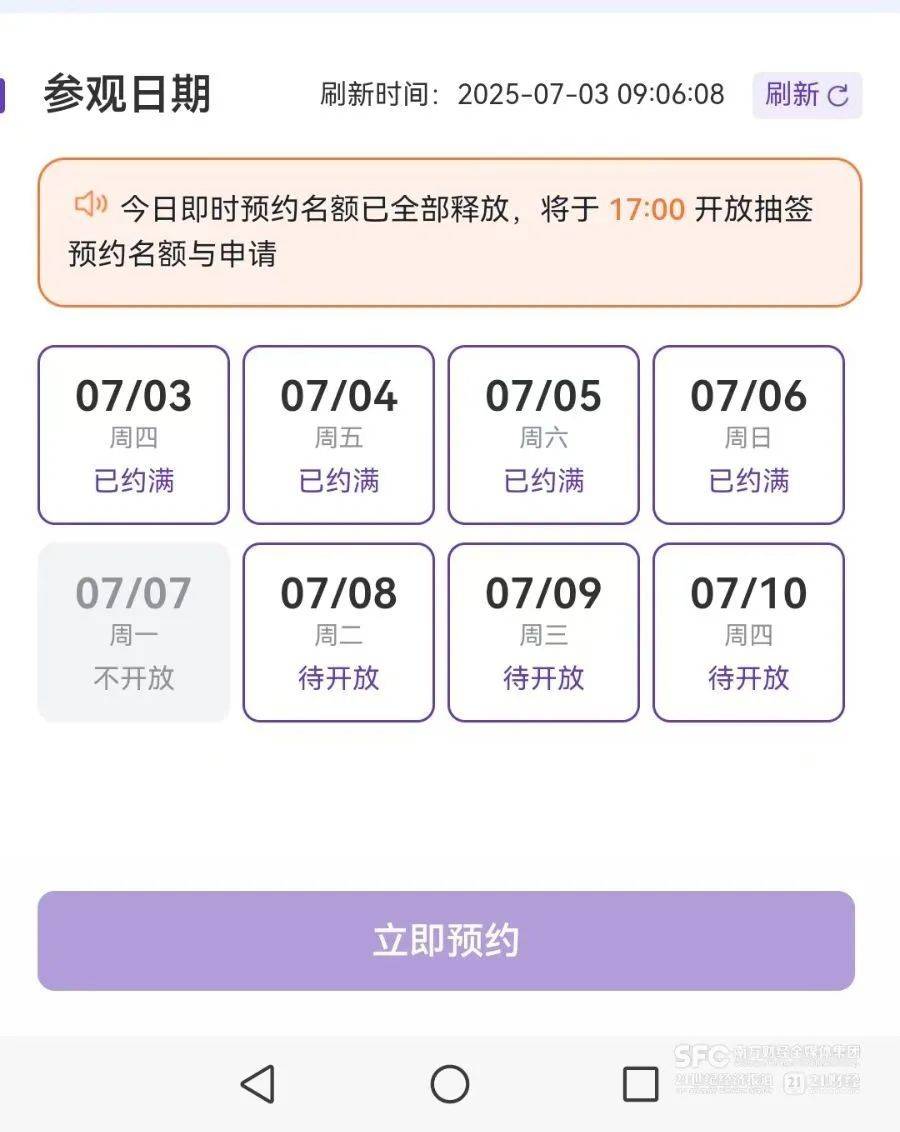Tap the 立即预约 booking button

click(446, 941)
